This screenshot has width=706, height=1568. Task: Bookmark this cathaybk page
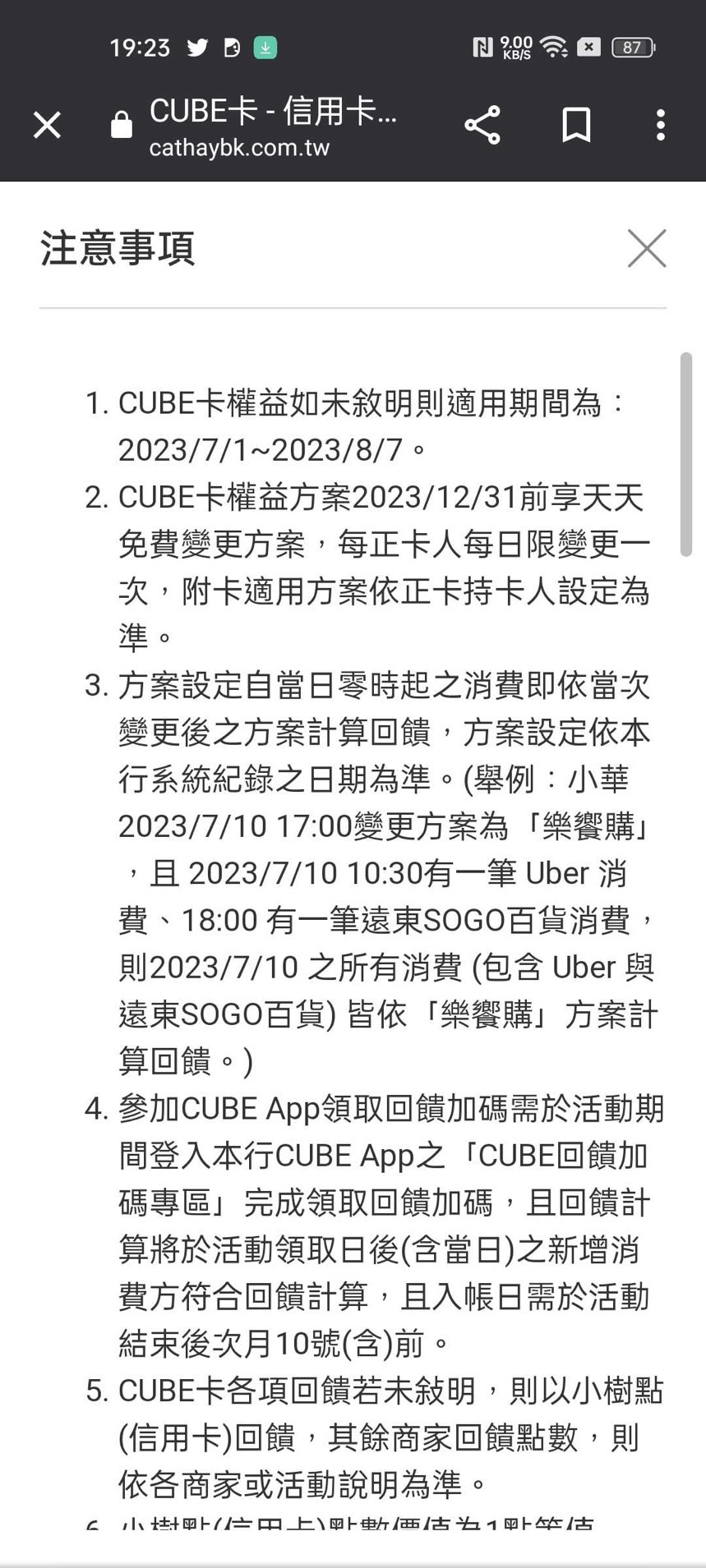coord(576,126)
